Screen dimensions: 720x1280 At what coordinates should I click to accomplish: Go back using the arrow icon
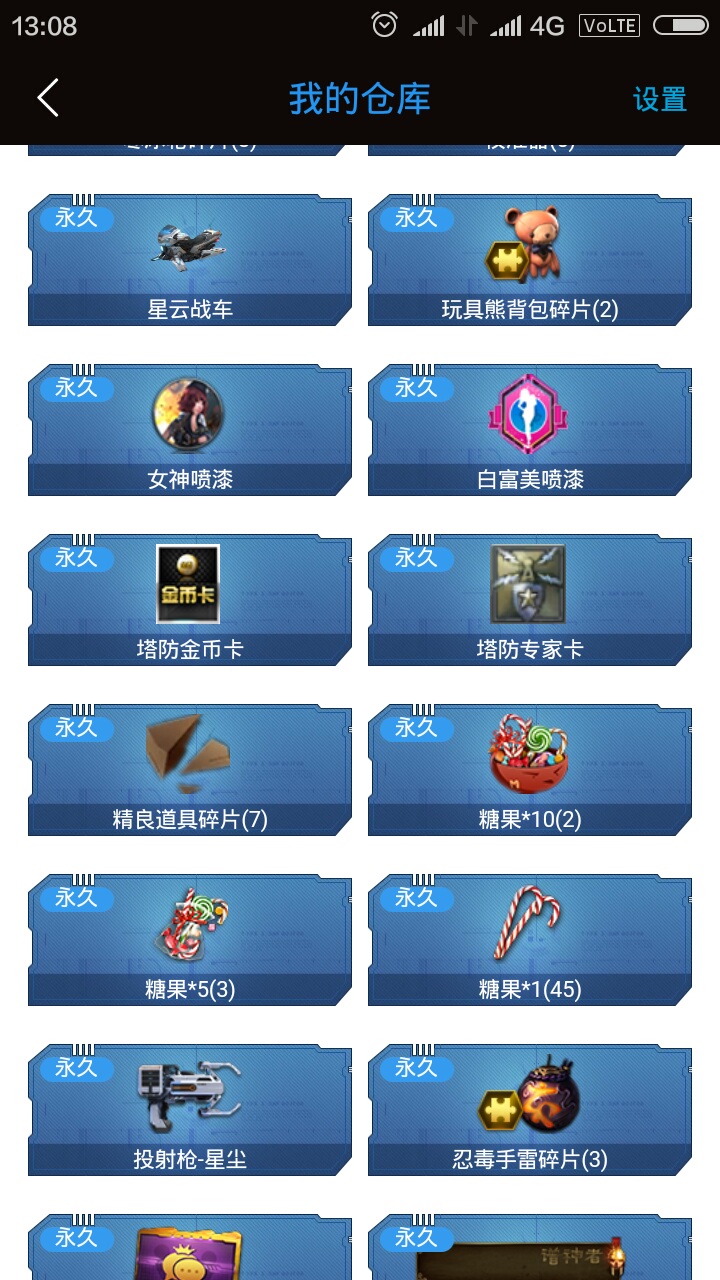click(48, 98)
